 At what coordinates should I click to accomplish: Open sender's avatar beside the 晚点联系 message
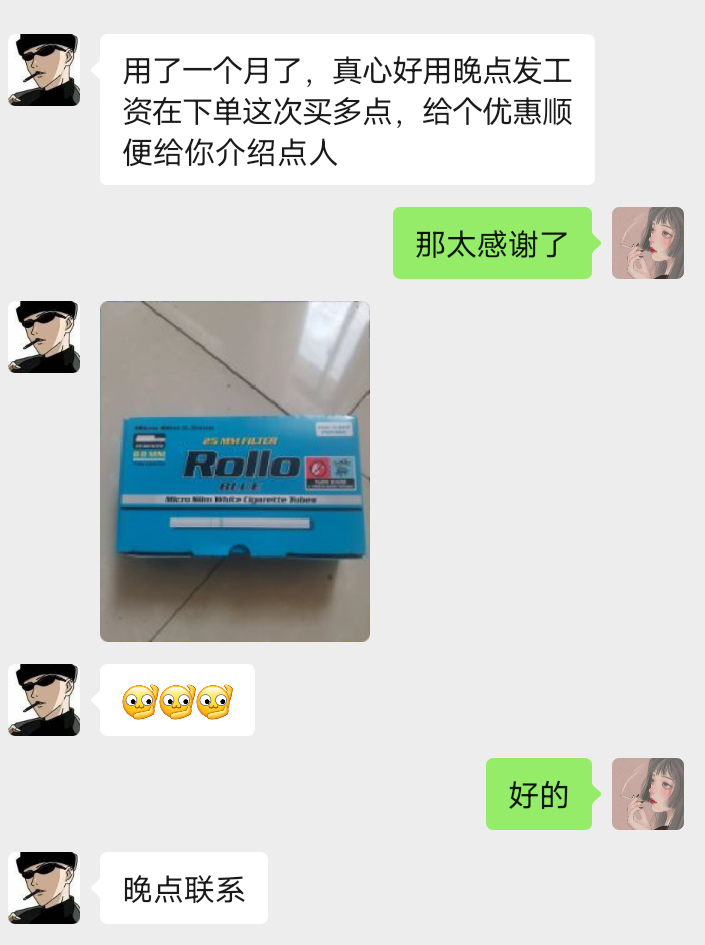44,888
